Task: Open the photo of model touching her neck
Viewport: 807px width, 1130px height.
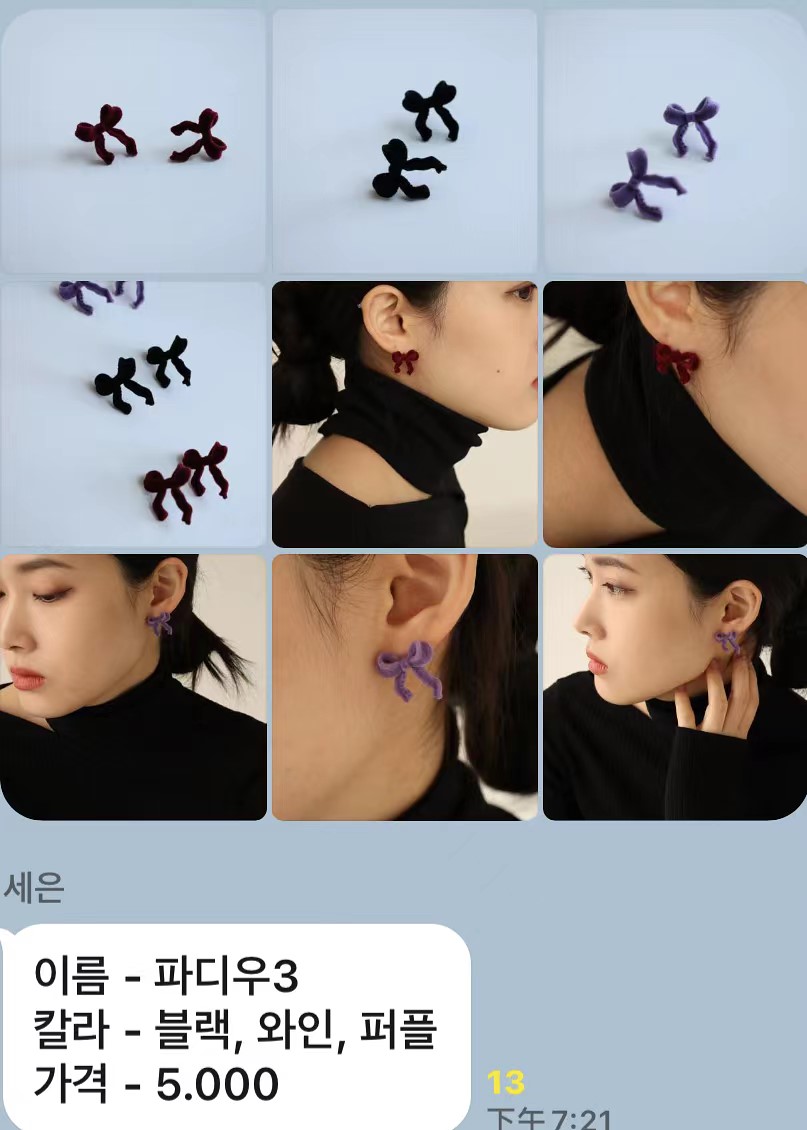Action: [675, 687]
